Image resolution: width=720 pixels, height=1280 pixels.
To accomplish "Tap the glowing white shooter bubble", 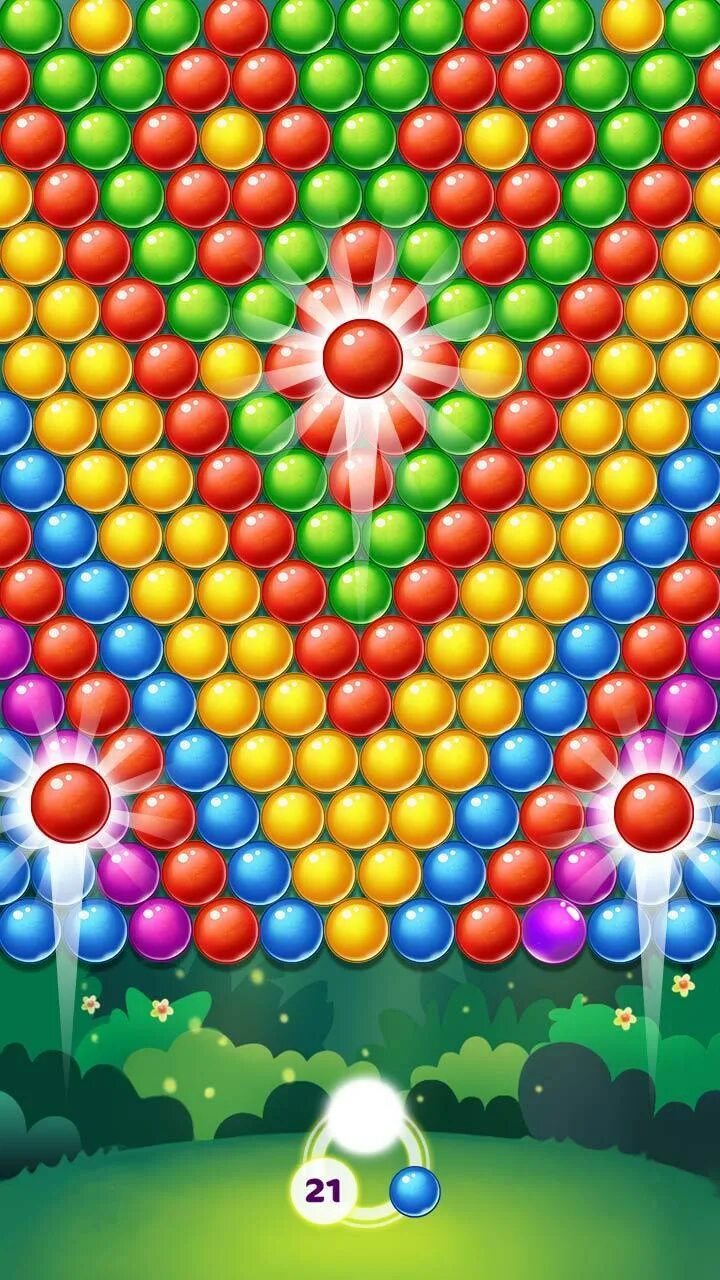I will point(365,1115).
